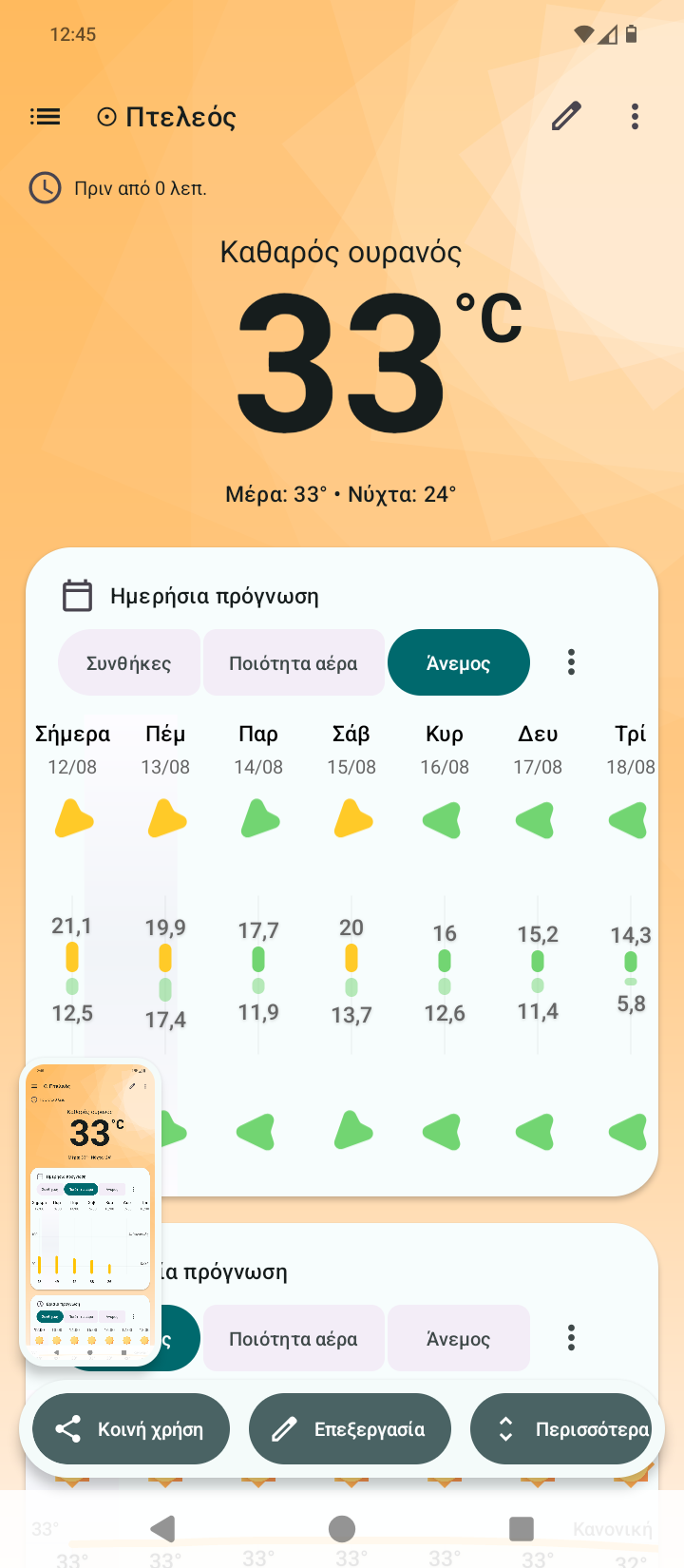Select the Συνθήκες chip in daily forecast

(129, 662)
